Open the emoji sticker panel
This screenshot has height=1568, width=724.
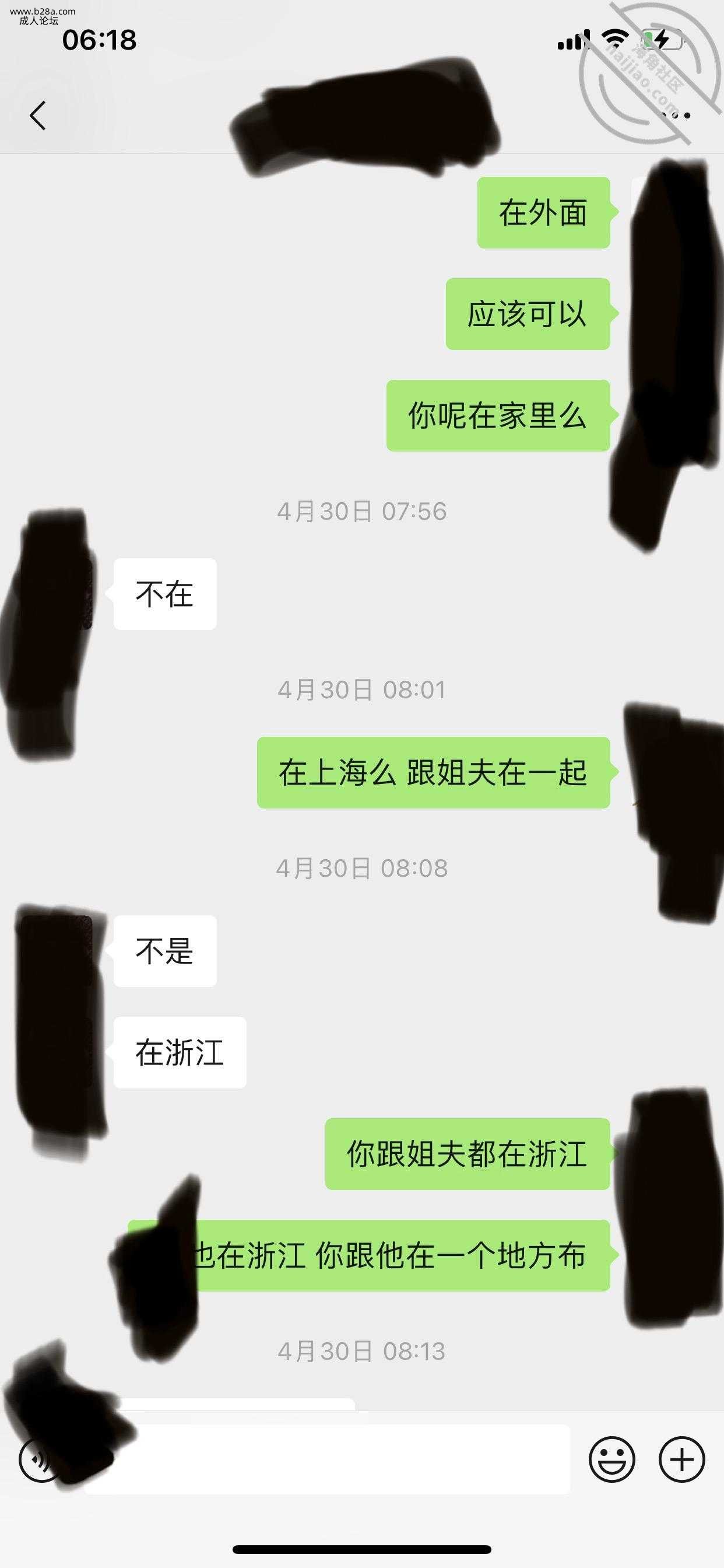point(611,1459)
